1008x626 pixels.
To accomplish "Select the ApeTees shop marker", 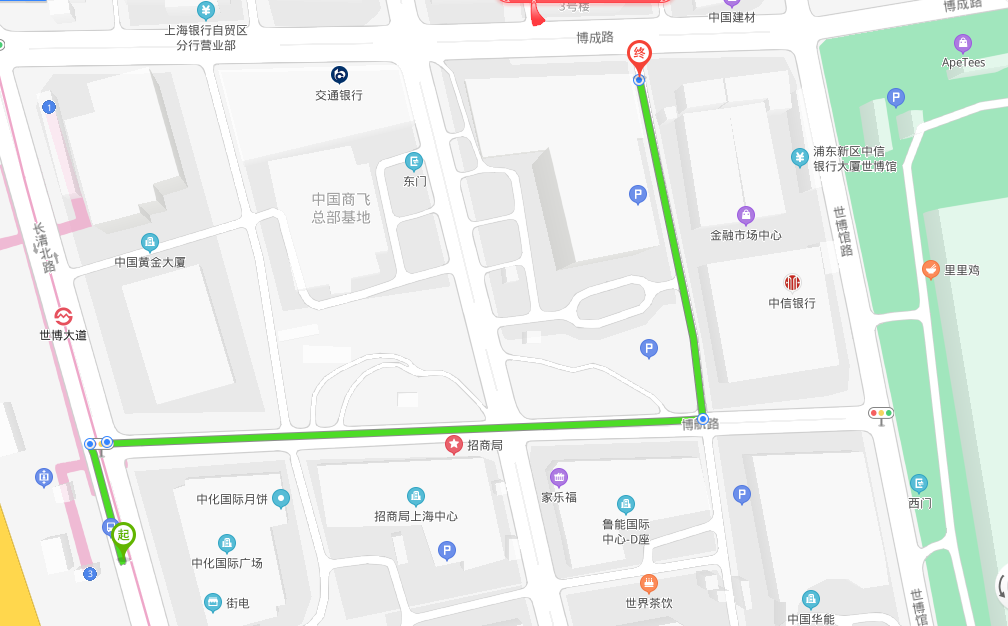I will click(962, 43).
